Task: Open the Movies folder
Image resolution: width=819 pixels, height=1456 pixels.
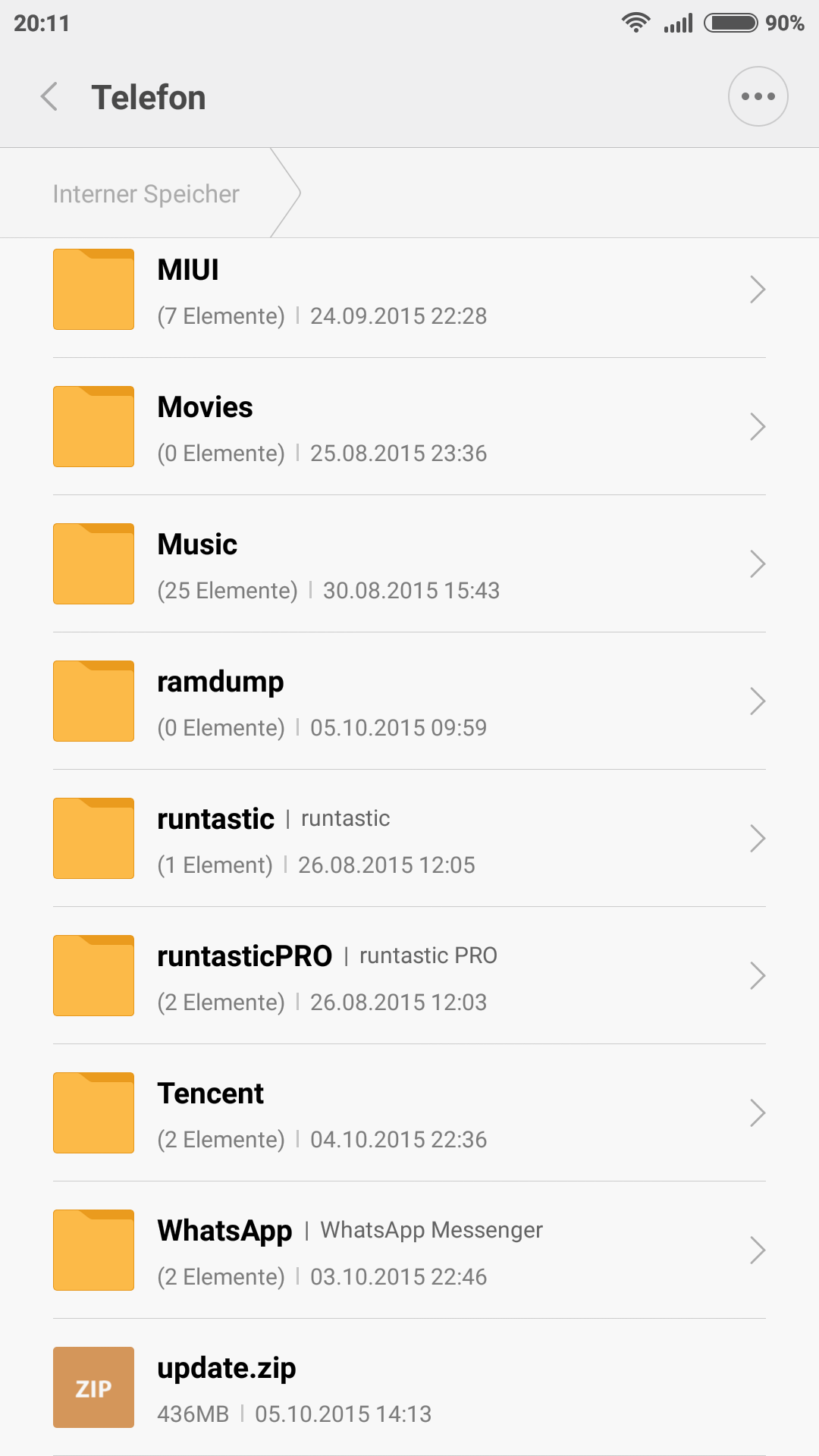Action: [409, 427]
